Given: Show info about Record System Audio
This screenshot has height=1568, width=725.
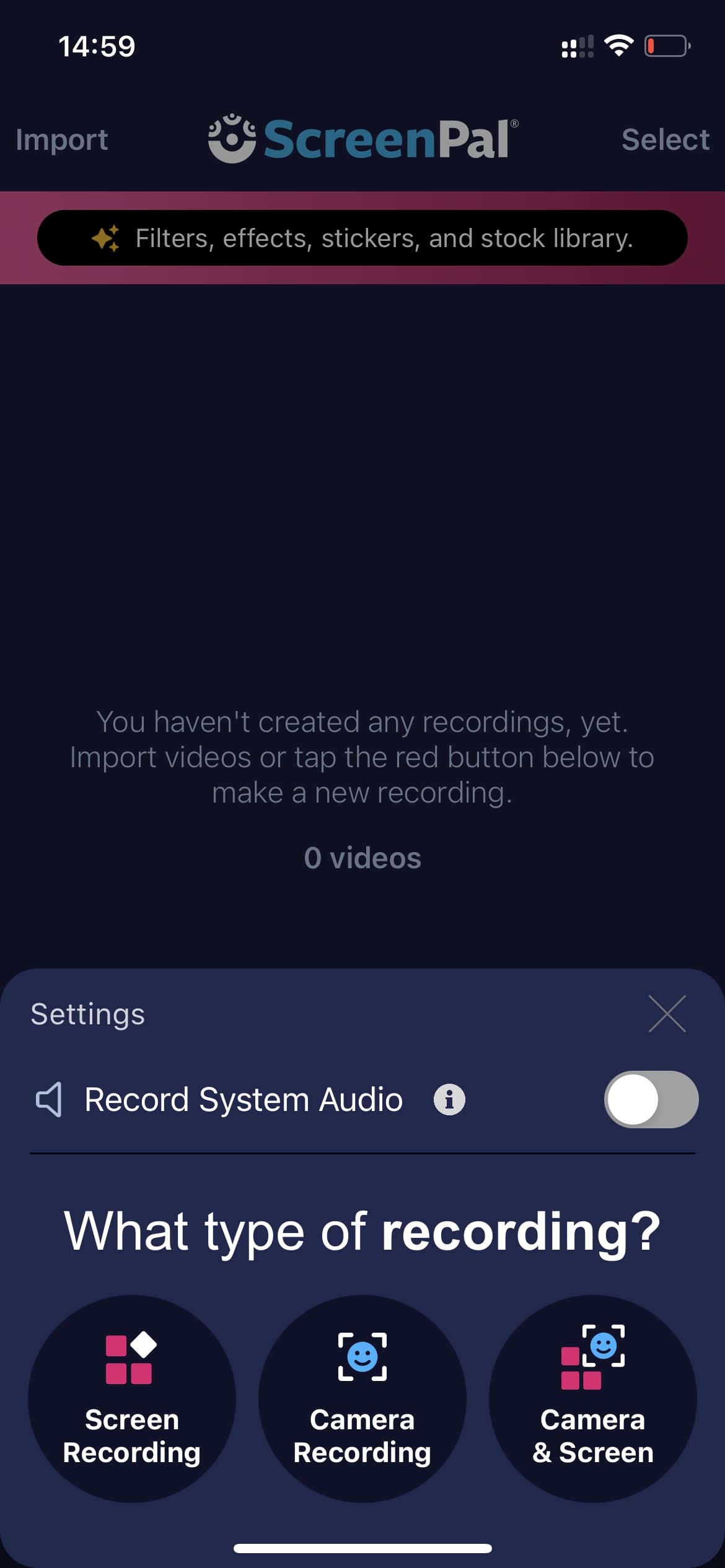Looking at the screenshot, I should point(449,1100).
